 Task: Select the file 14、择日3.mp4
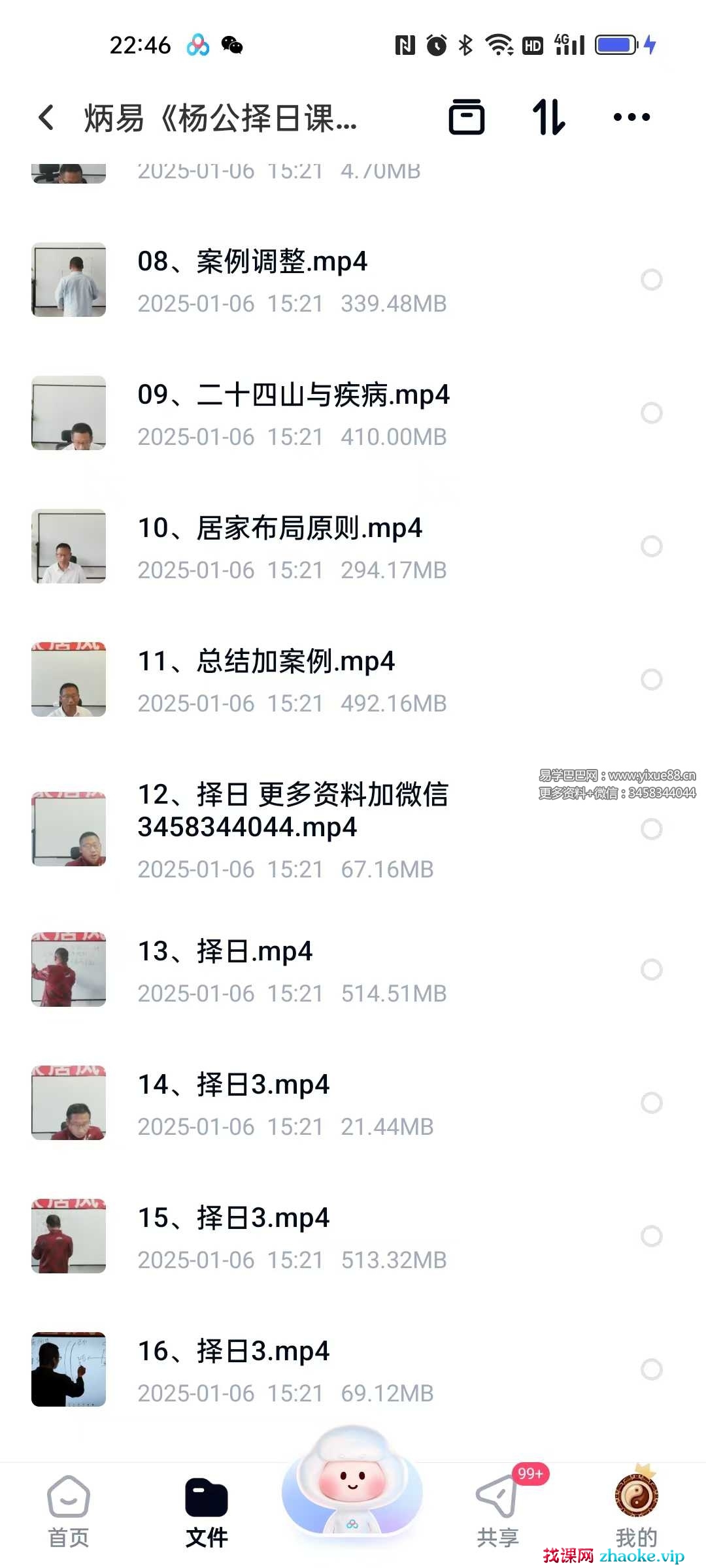[x=651, y=1103]
